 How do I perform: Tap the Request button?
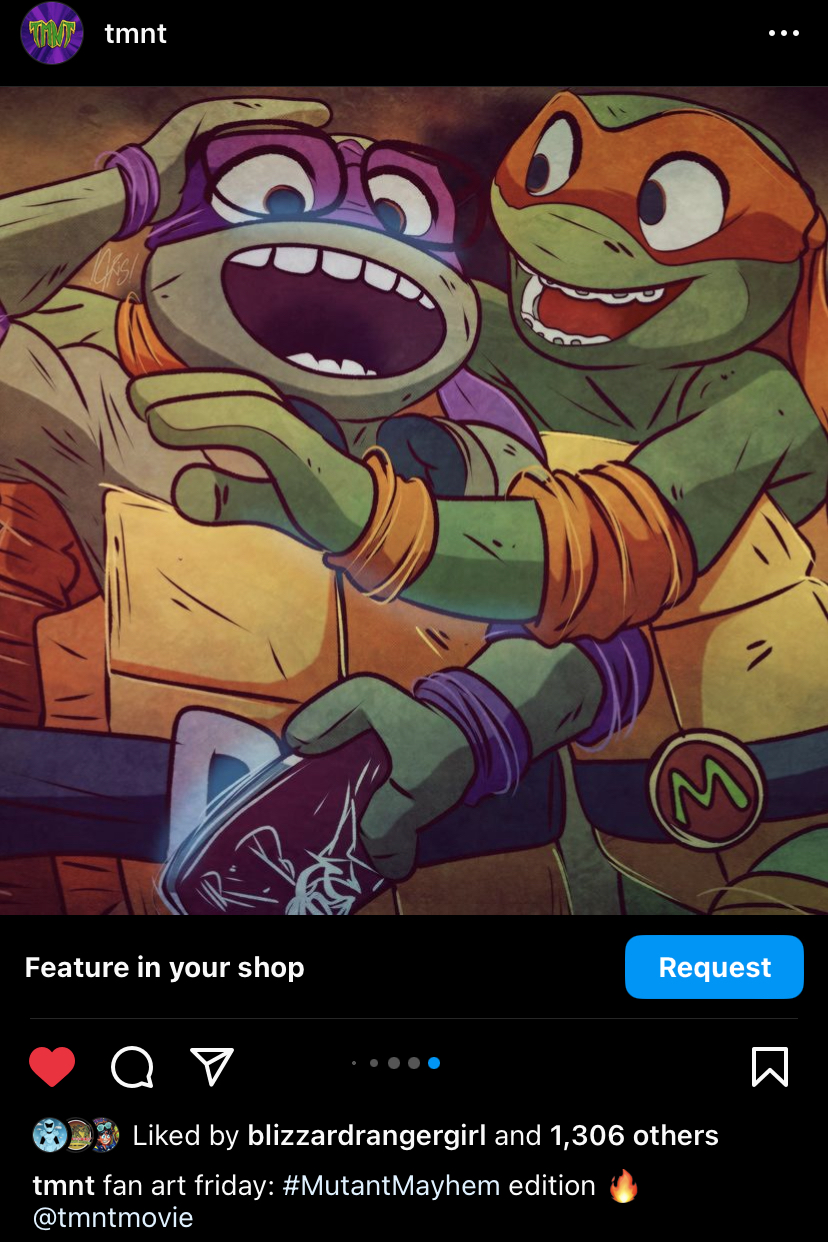[714, 967]
